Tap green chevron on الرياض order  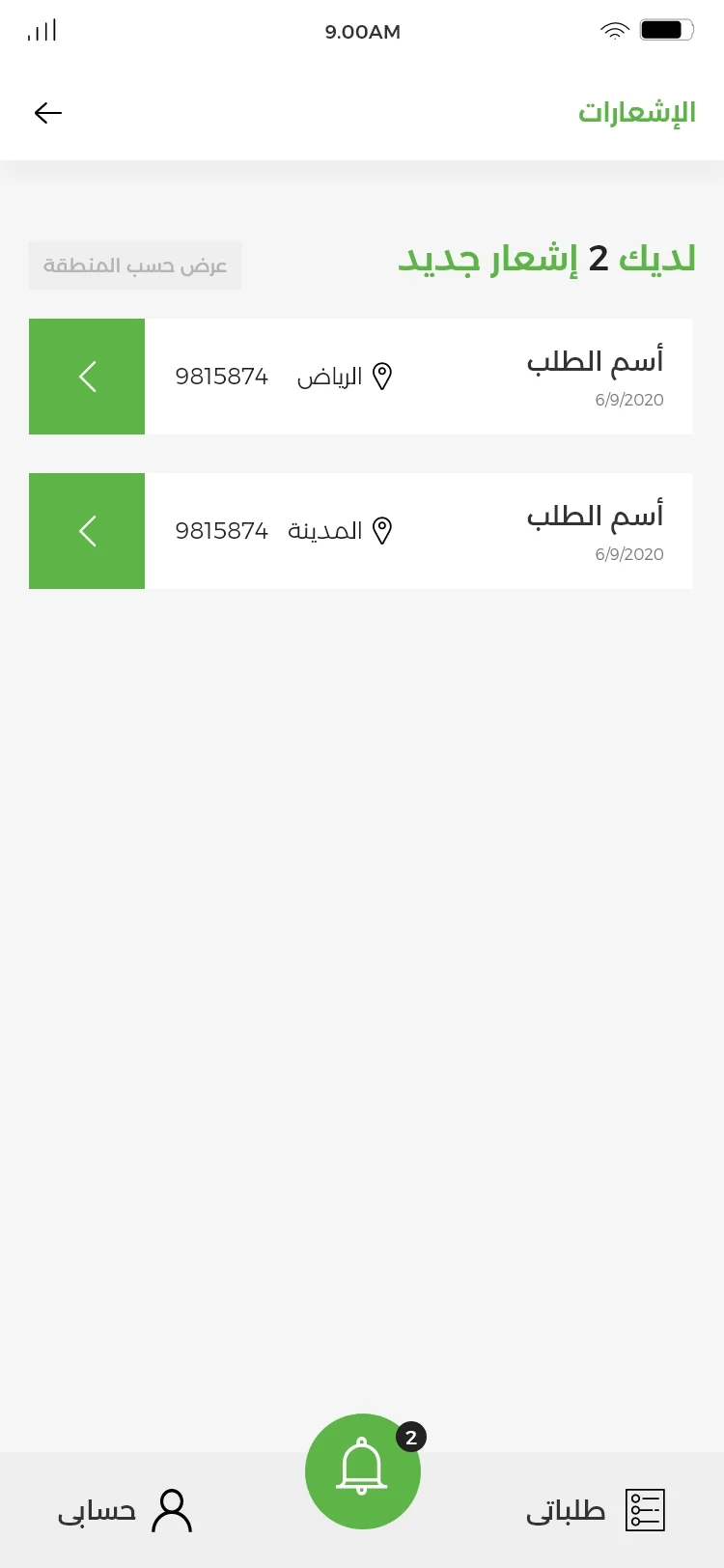(x=87, y=377)
